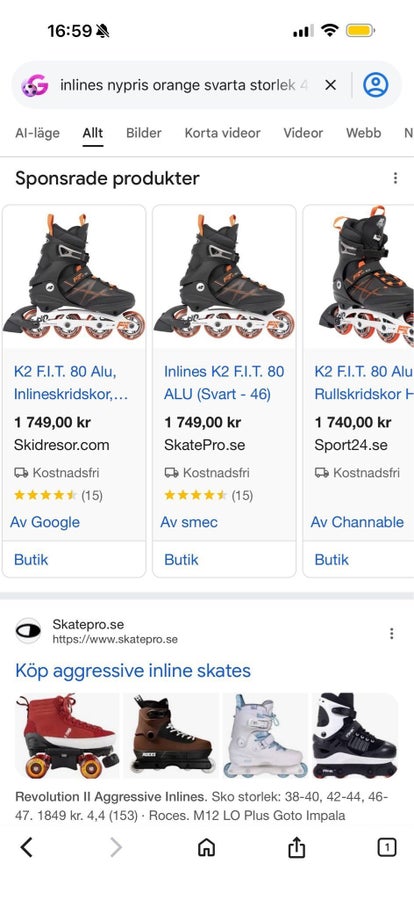
Task: Switch to the Korta videor tab
Action: pos(222,133)
